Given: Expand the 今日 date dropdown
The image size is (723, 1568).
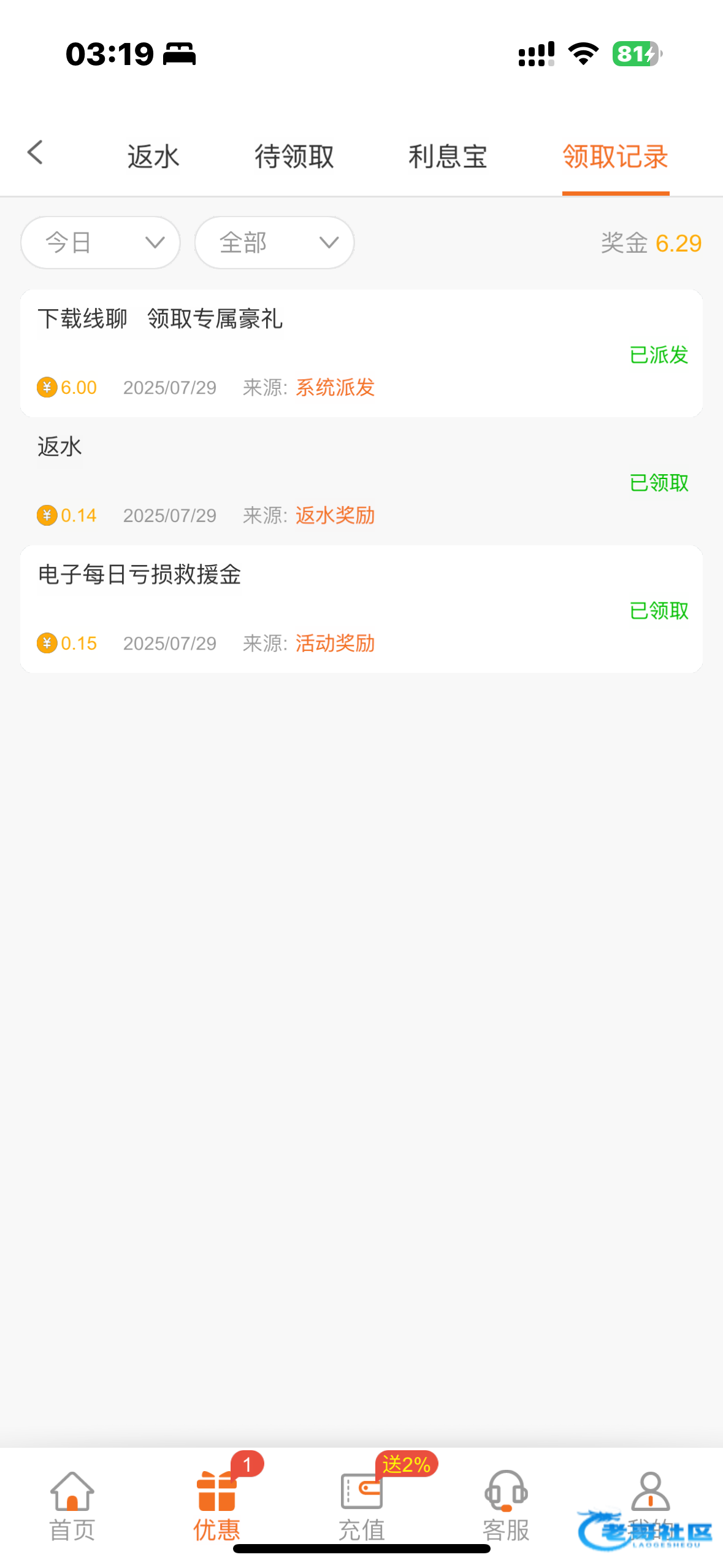Looking at the screenshot, I should [101, 242].
